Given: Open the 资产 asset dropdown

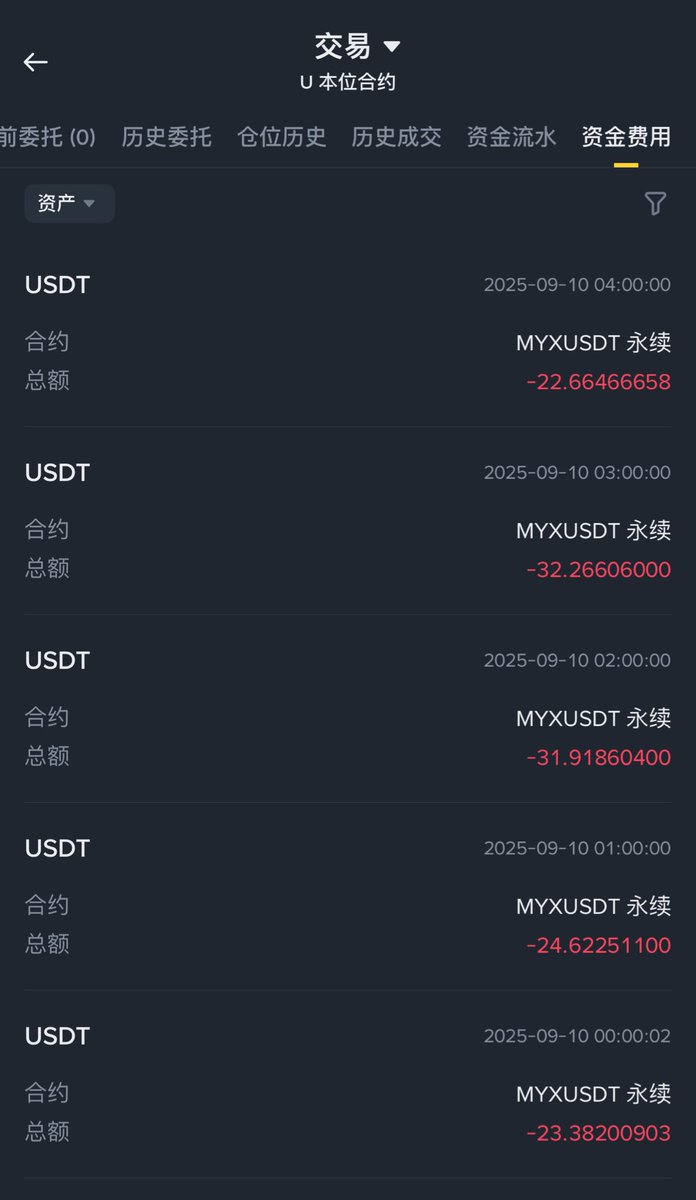Looking at the screenshot, I should (x=69, y=203).
